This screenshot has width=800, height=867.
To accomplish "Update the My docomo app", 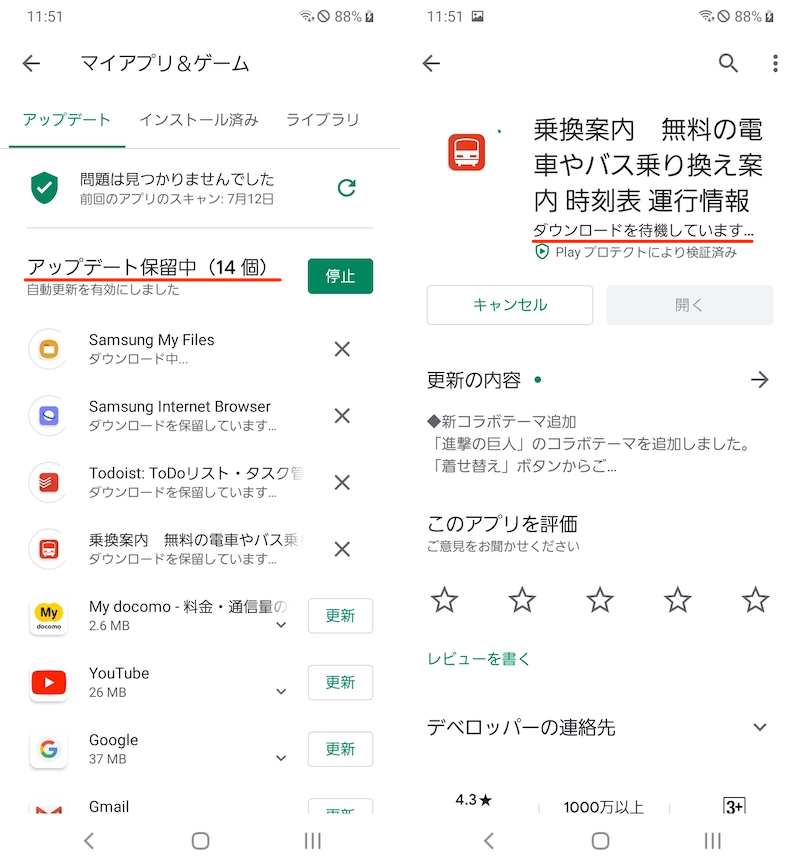I will pyautogui.click(x=340, y=616).
